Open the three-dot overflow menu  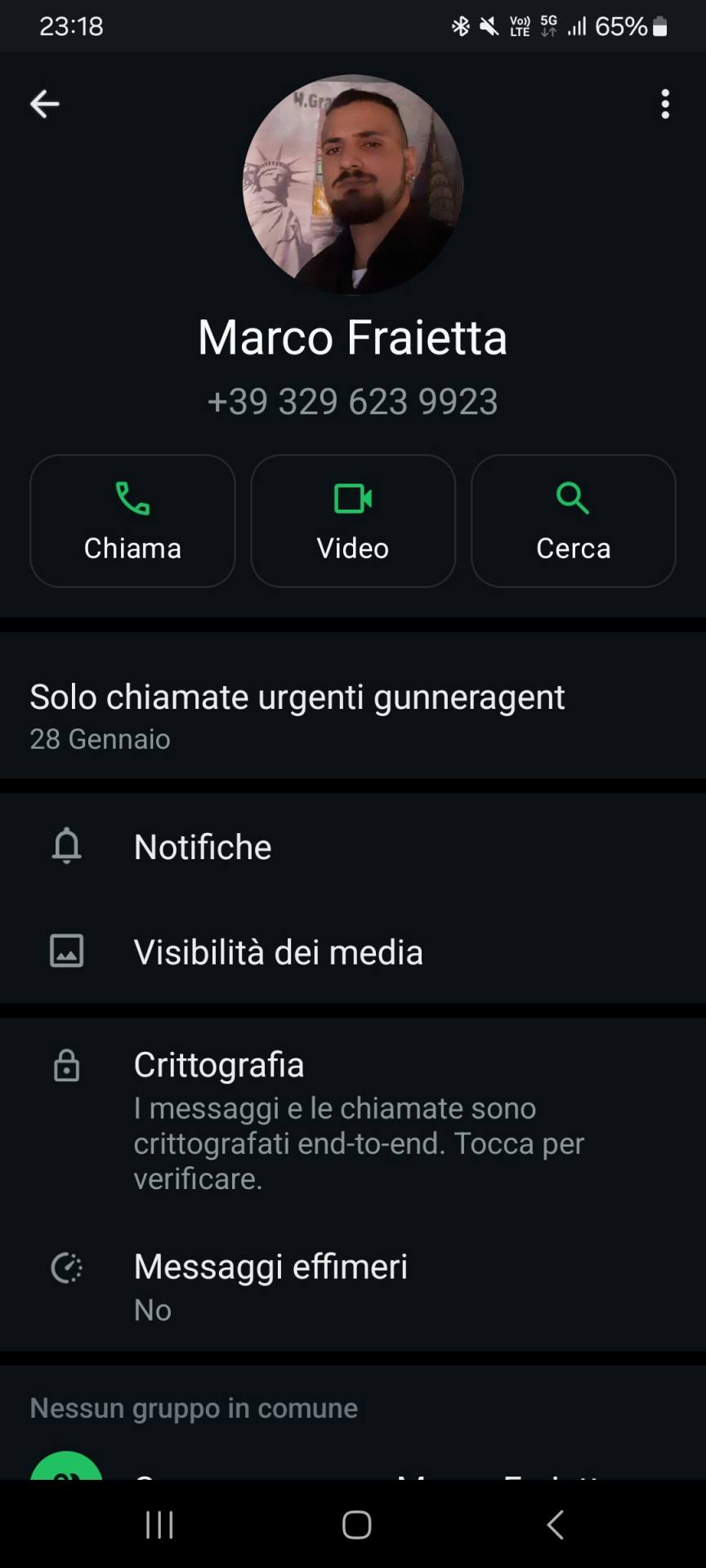pos(665,104)
